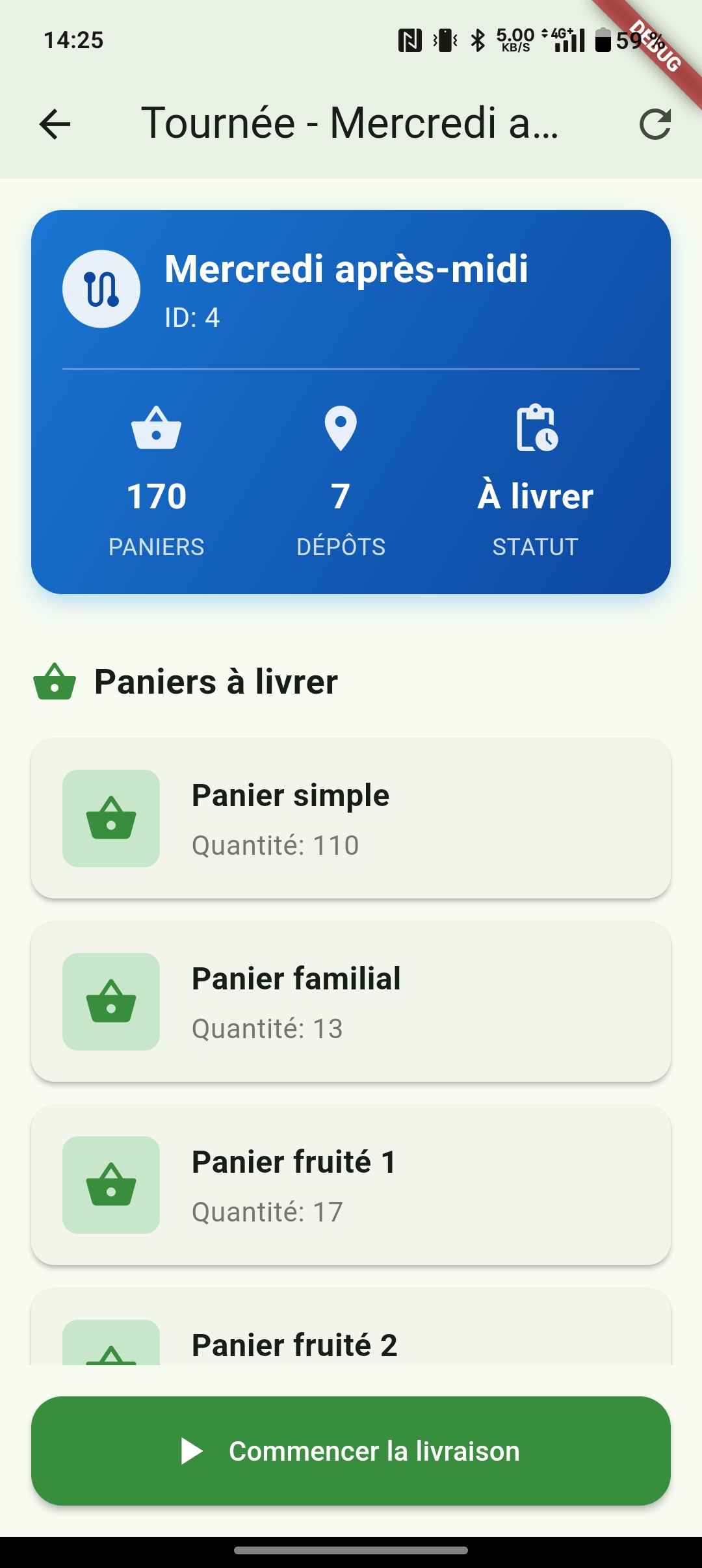Open the Panier simple card
This screenshot has width=702, height=1568.
[351, 818]
